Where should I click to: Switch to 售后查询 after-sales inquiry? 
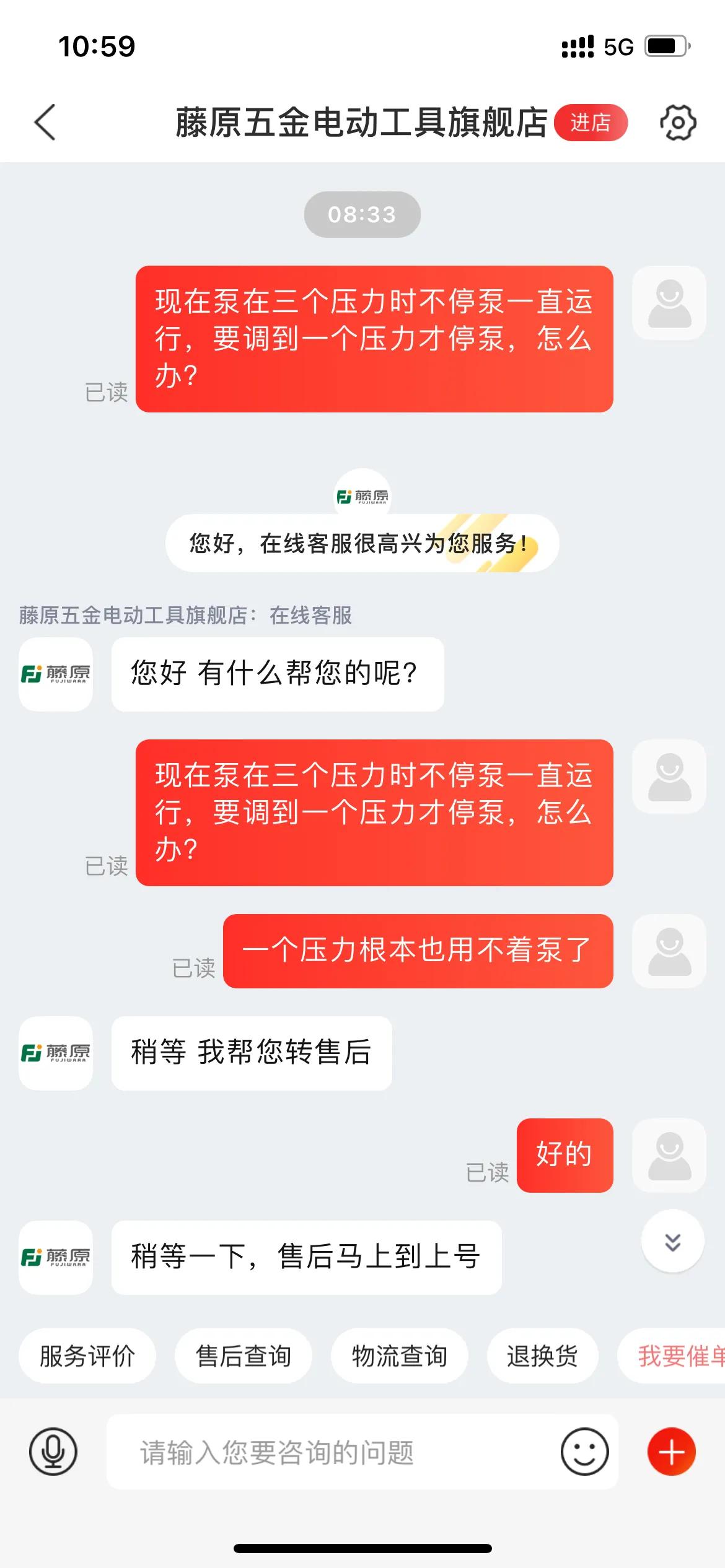point(243,1356)
